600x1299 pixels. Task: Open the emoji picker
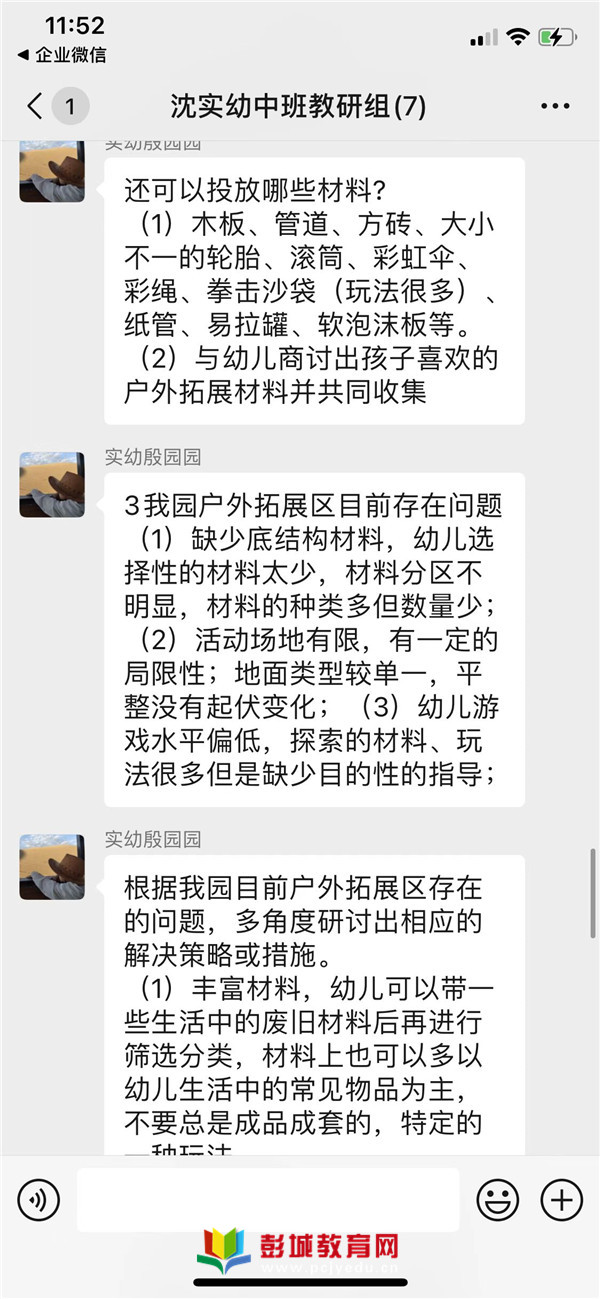point(497,1198)
